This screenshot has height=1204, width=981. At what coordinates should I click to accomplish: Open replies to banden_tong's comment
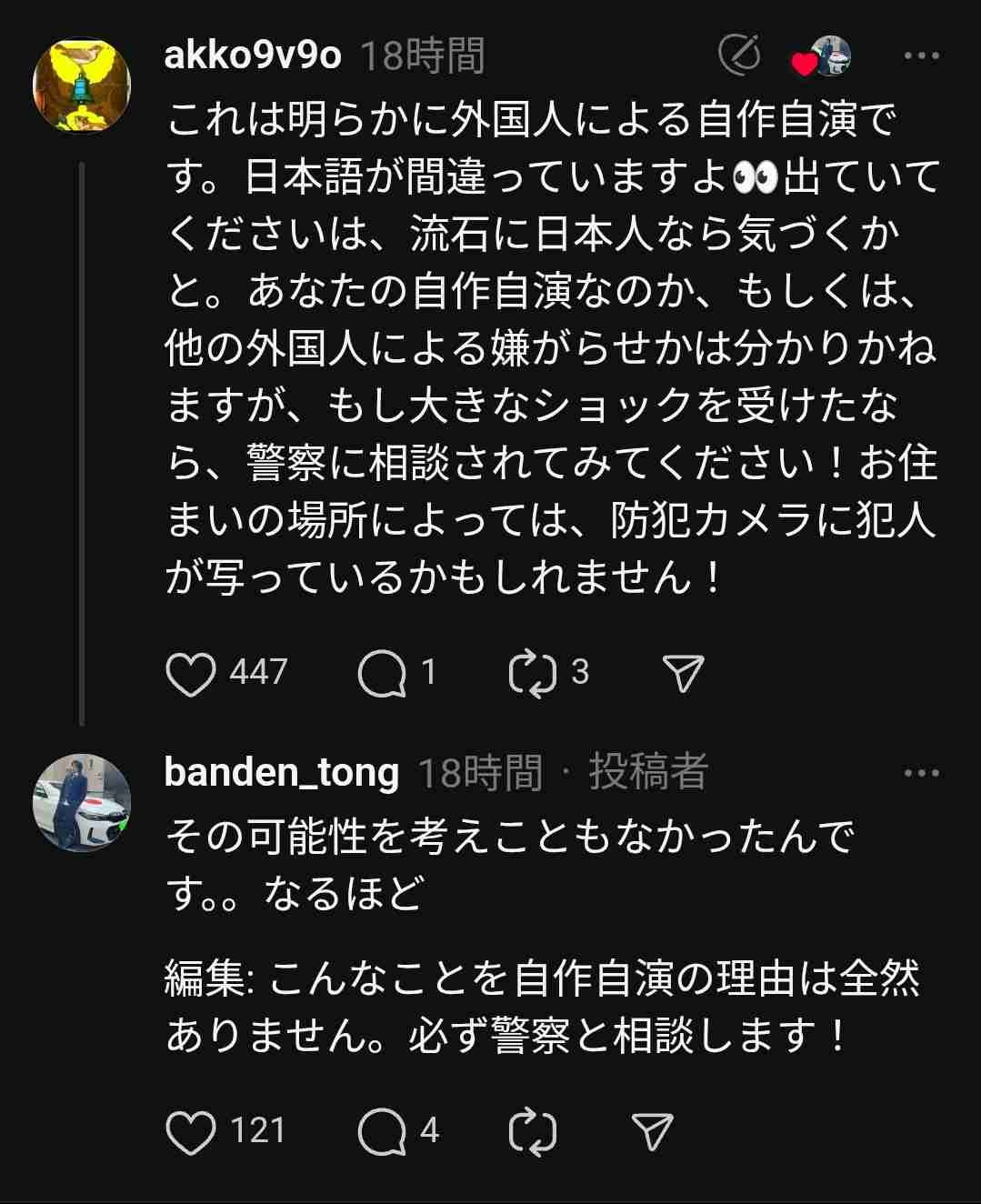pos(382,1131)
